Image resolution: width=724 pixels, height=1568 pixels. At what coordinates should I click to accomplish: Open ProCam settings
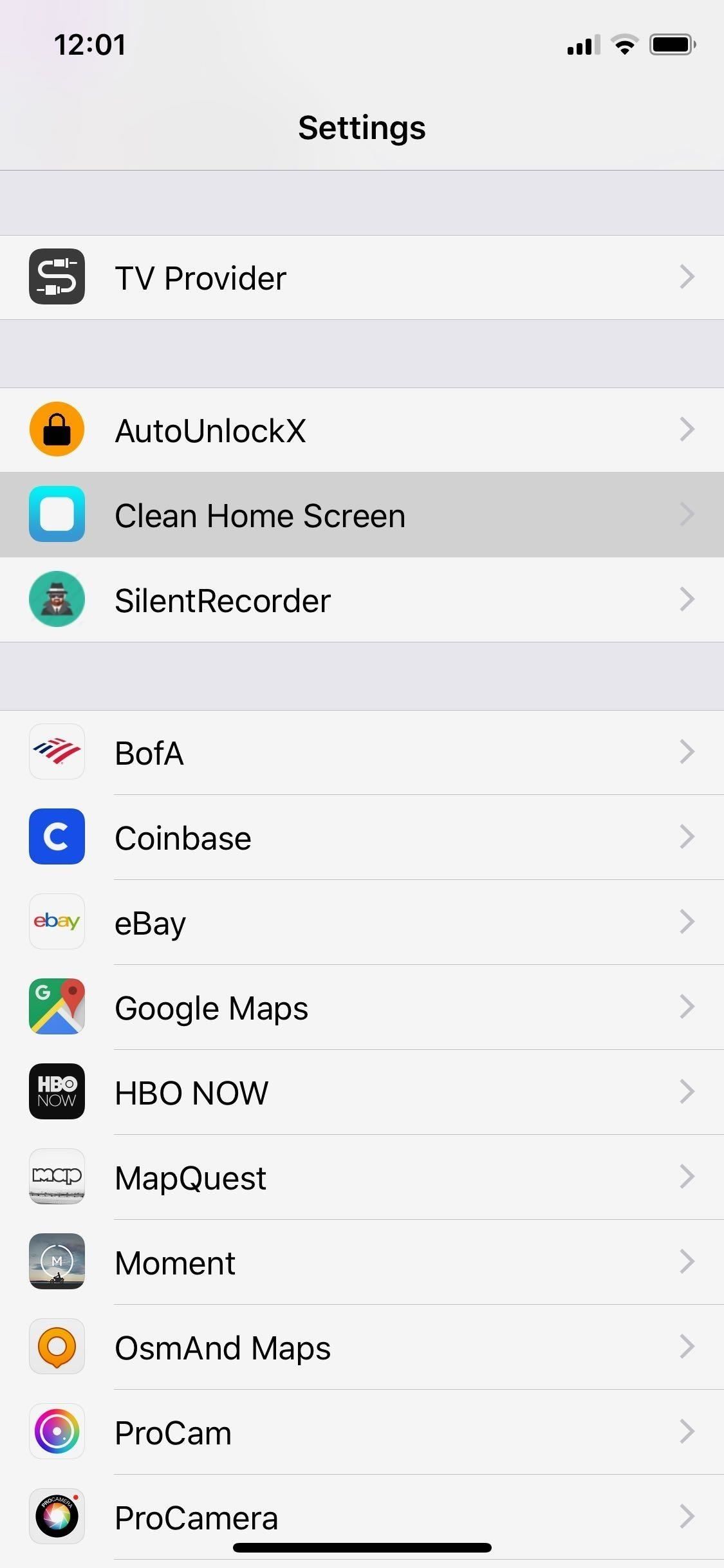362,1432
